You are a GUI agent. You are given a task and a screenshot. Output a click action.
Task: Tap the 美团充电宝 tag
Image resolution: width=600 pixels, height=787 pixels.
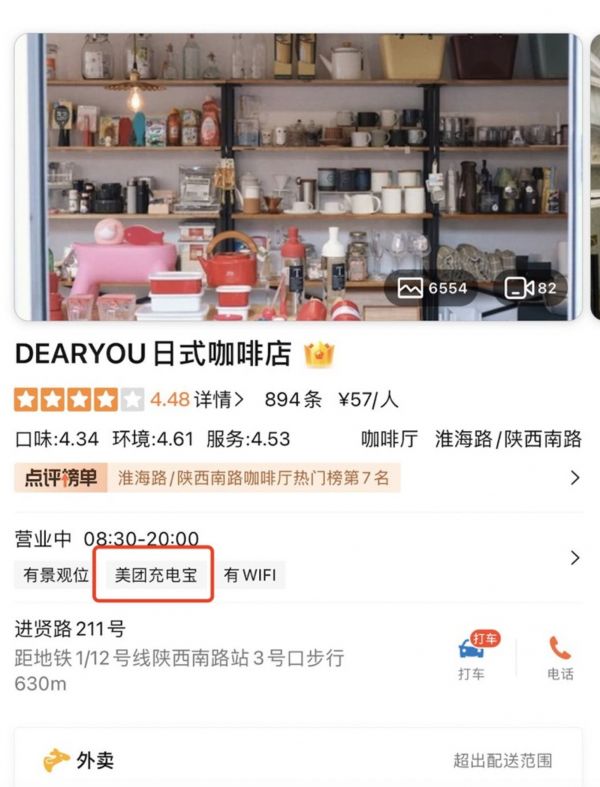[153, 575]
